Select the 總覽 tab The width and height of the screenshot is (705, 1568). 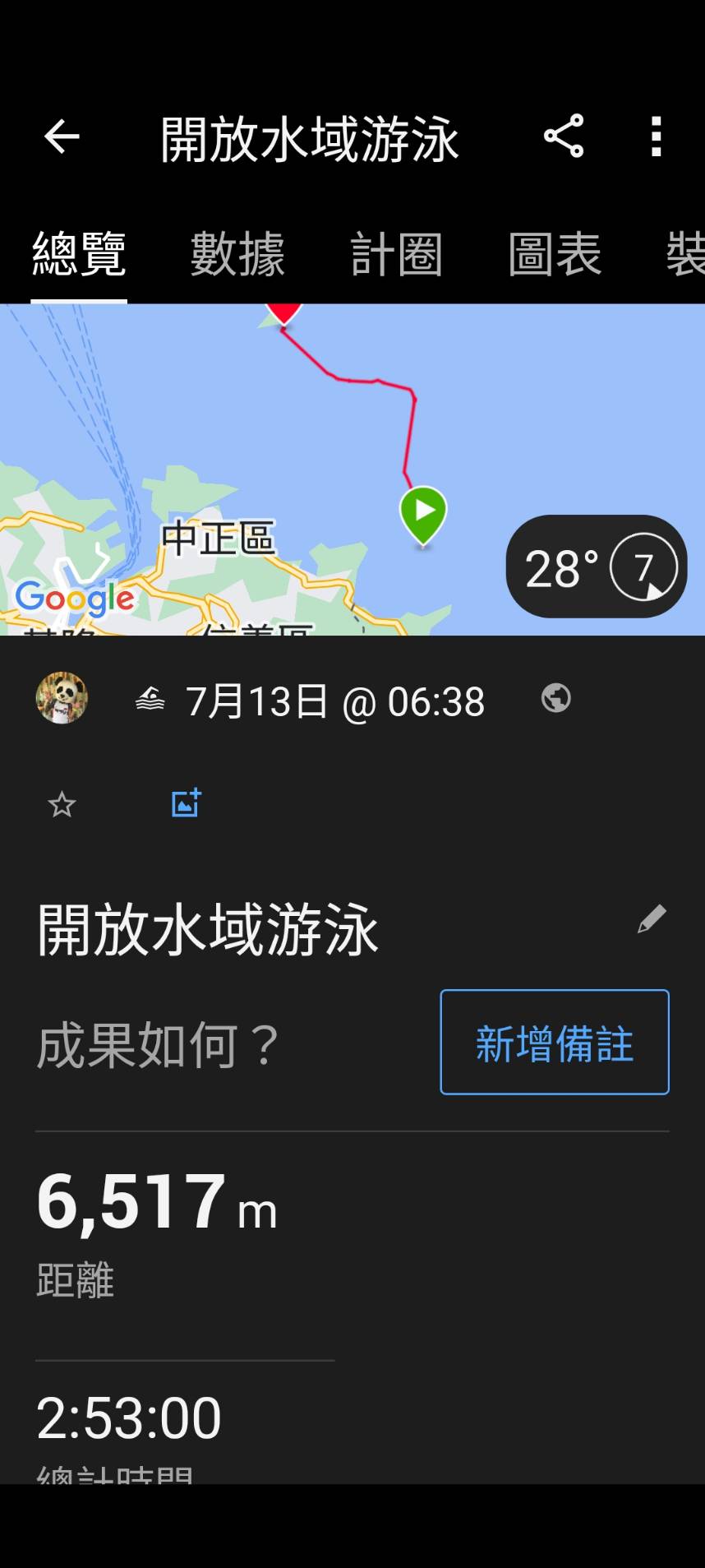tap(79, 254)
